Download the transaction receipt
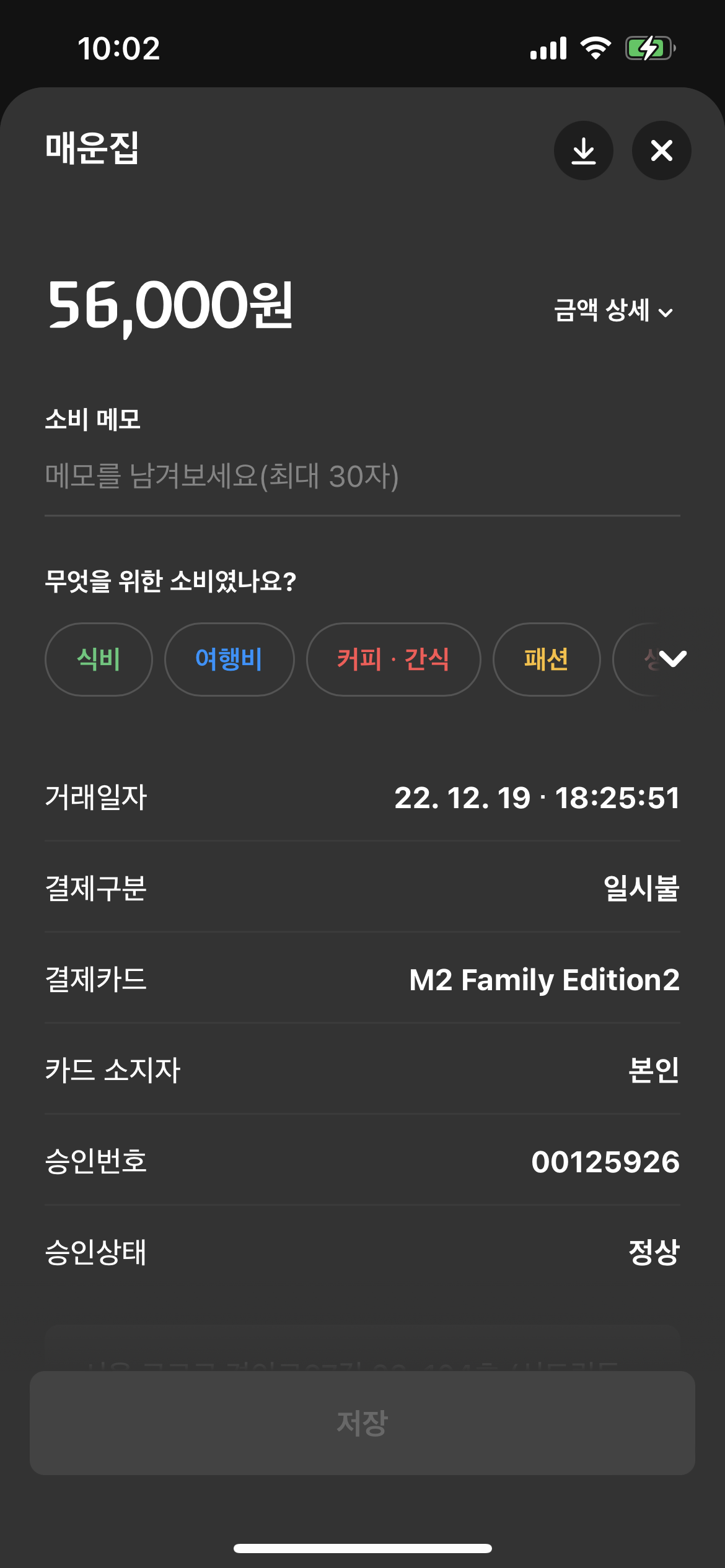The height and width of the screenshot is (1568, 725). (x=583, y=150)
